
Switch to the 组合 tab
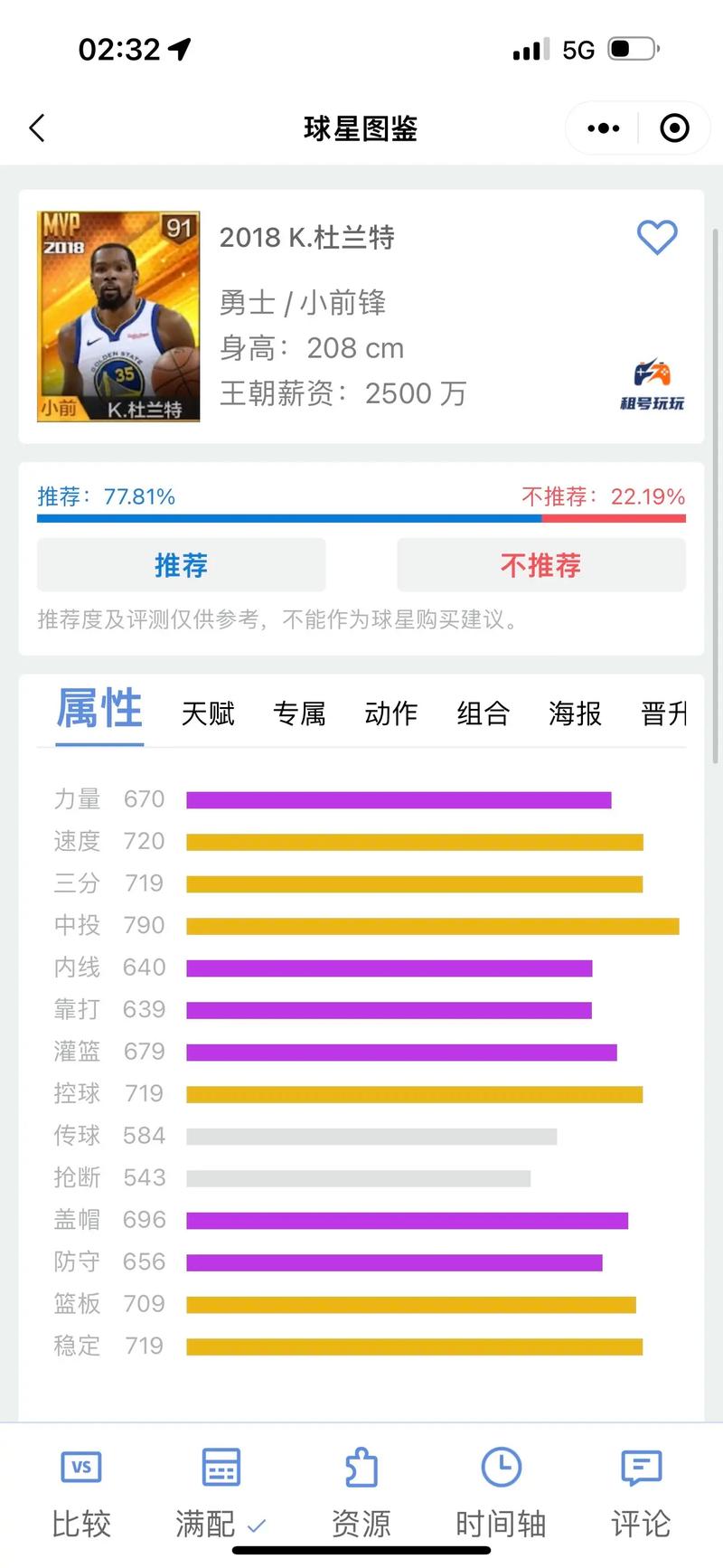(482, 713)
